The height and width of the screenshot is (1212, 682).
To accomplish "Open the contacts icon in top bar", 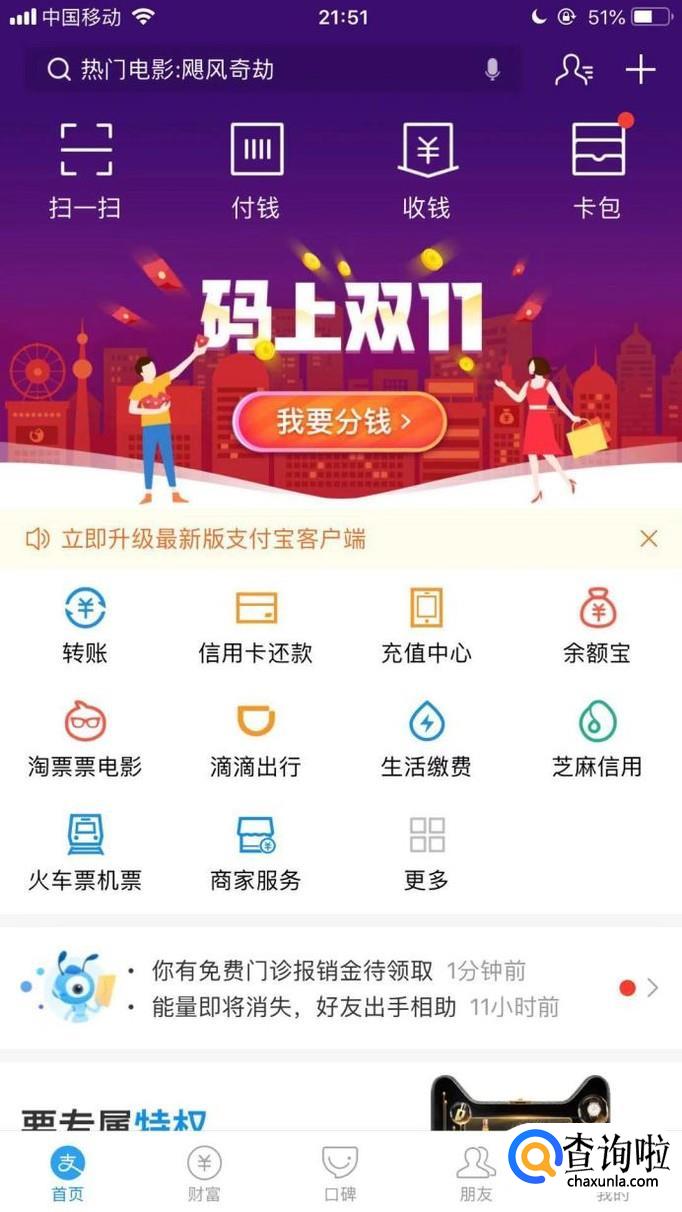I will coord(574,69).
